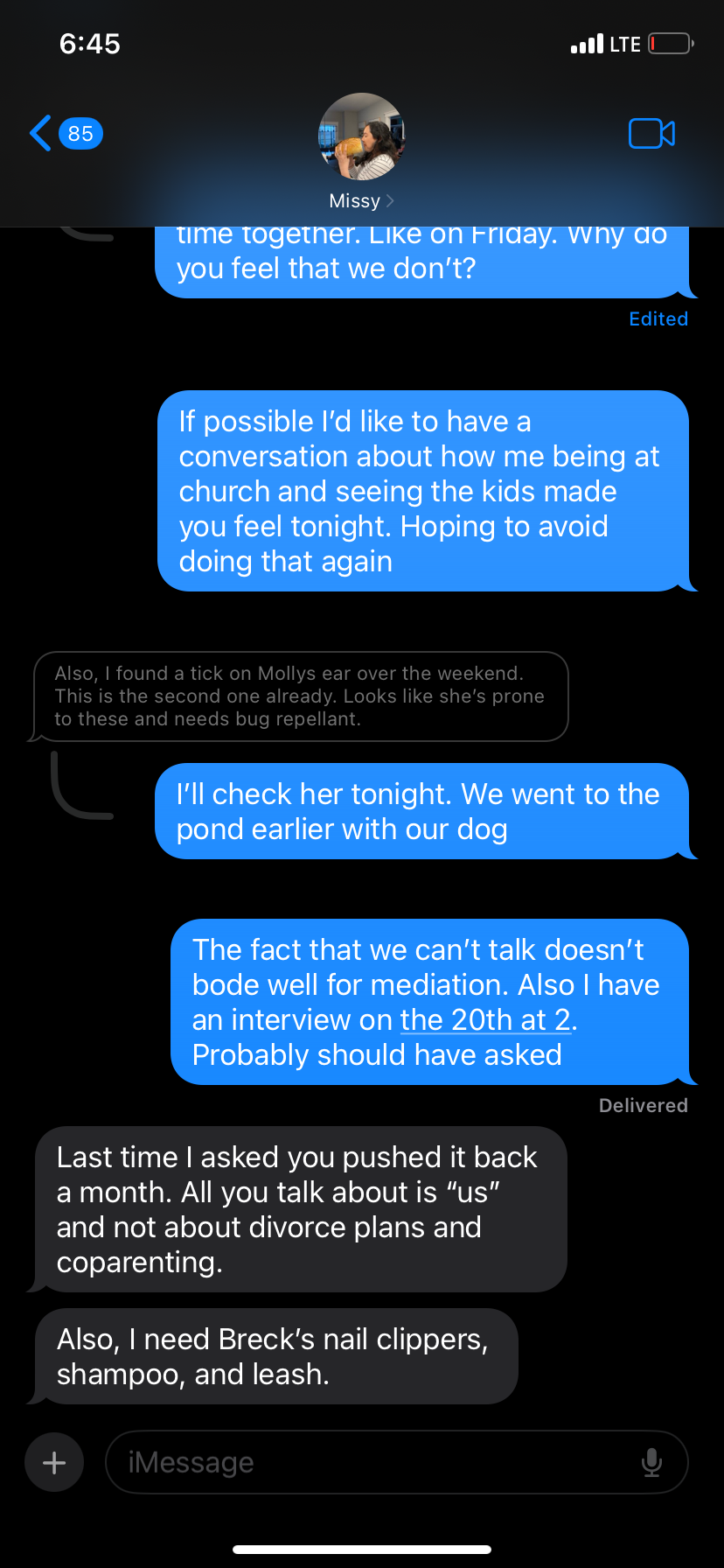The height and width of the screenshot is (1568, 724).
Task: Open the plus apps menu
Action: point(54,1462)
